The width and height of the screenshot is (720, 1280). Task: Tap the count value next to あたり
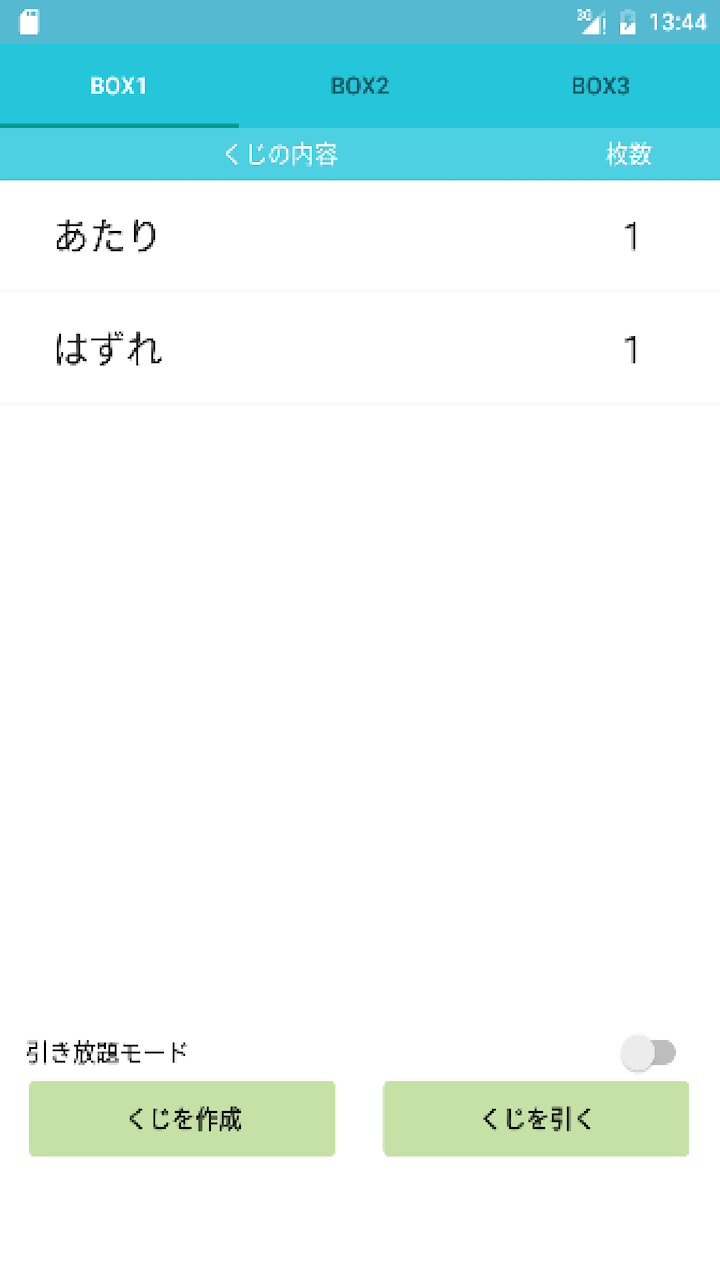click(x=631, y=235)
